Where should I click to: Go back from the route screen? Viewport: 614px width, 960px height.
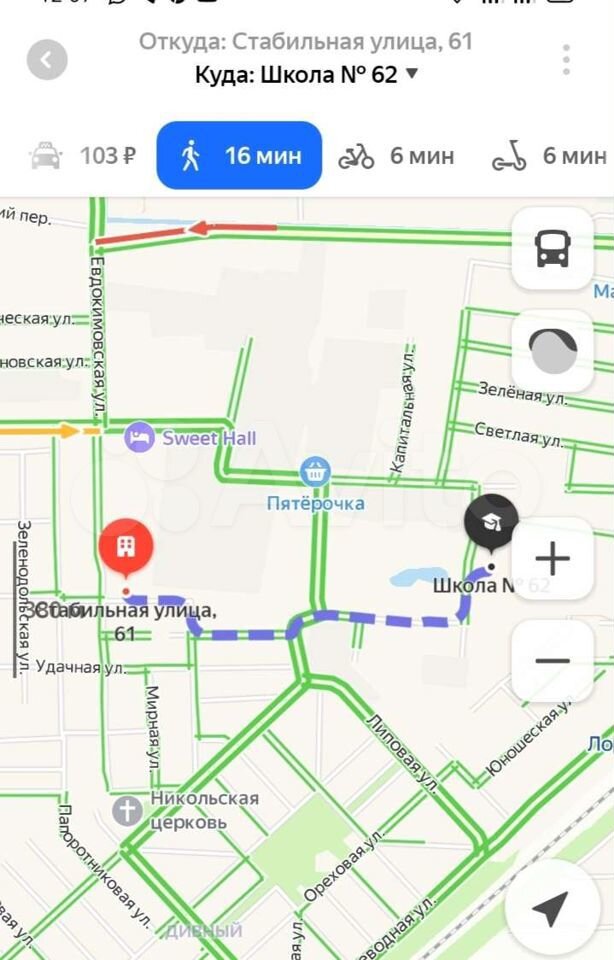coord(46,60)
